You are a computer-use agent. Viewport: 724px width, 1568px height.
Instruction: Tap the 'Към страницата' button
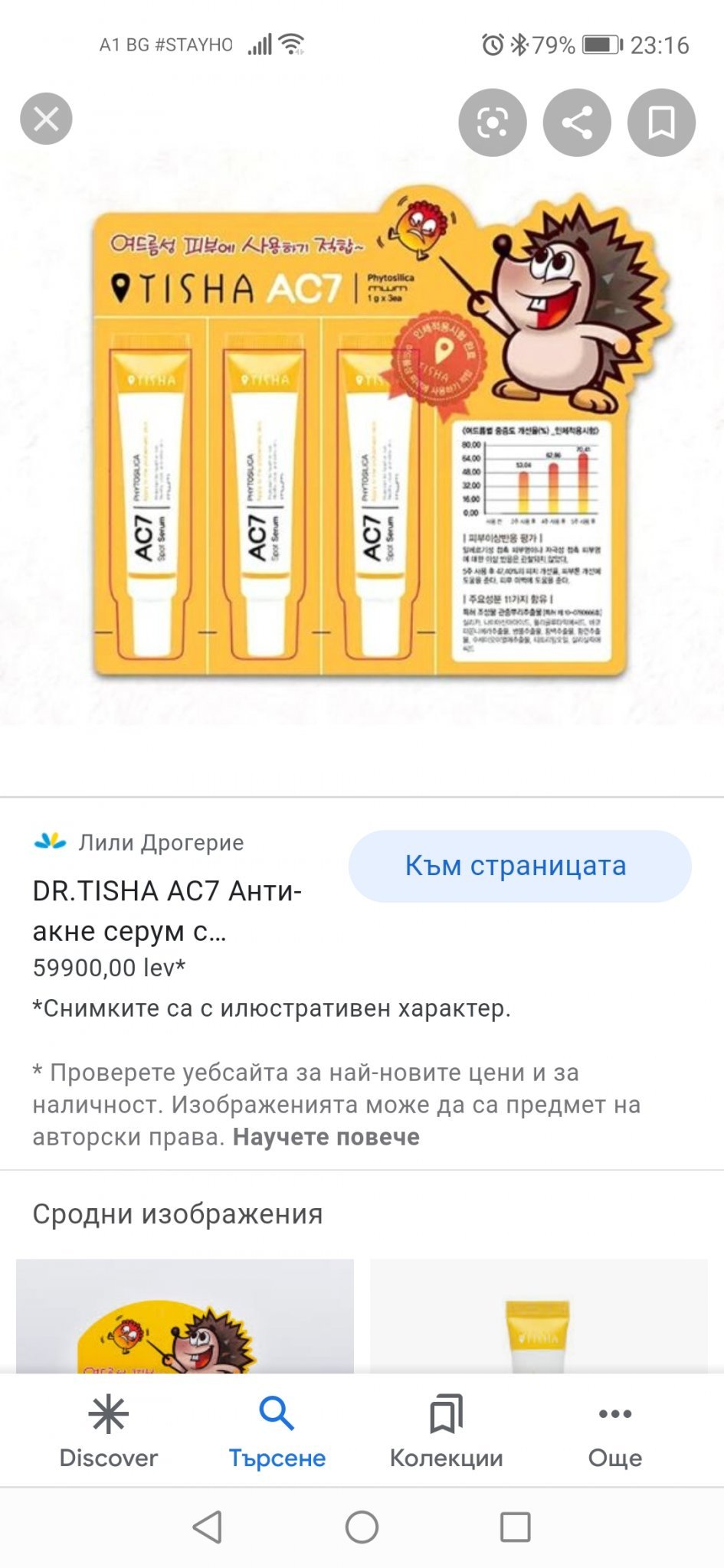[519, 866]
